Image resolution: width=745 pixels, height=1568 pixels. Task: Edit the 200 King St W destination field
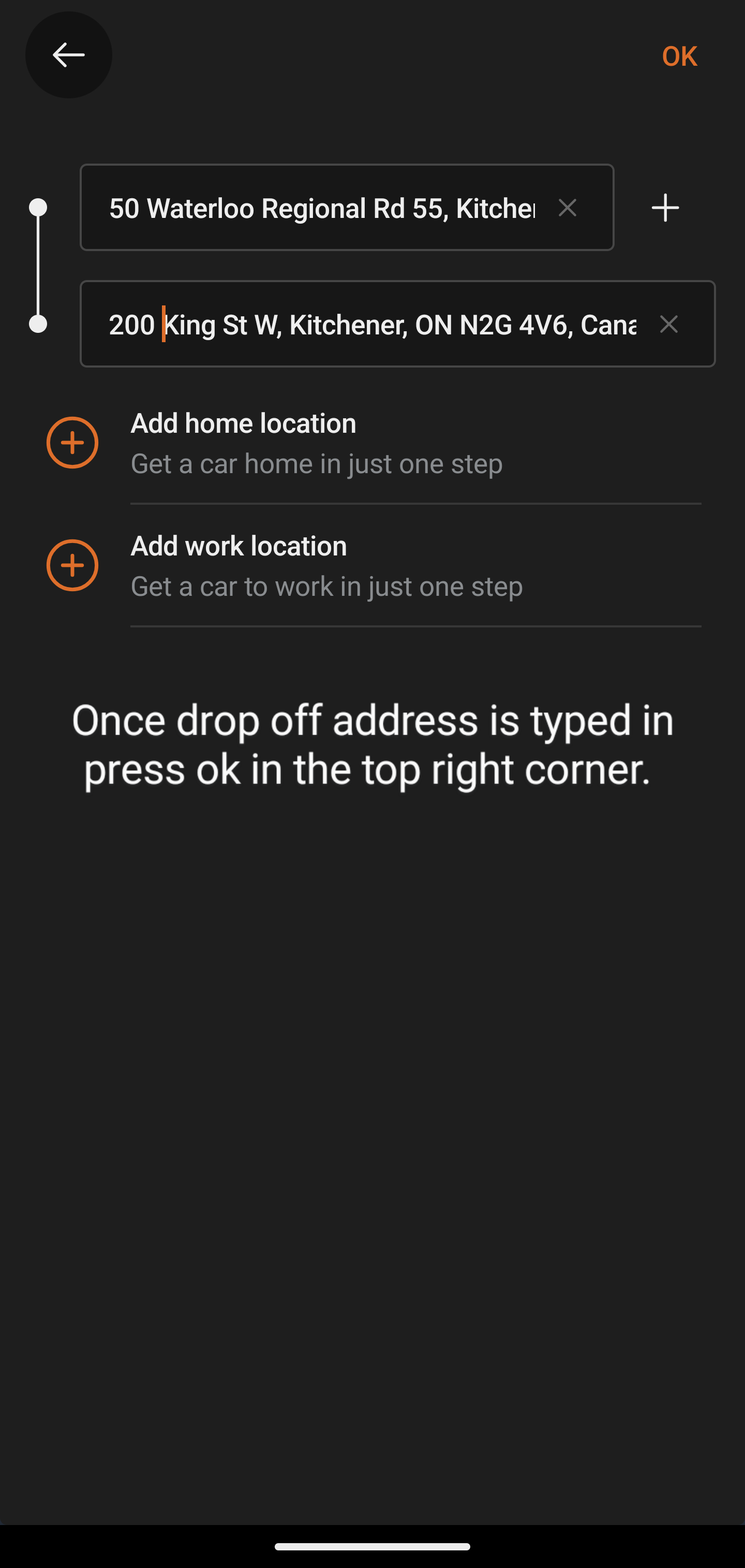point(372,325)
